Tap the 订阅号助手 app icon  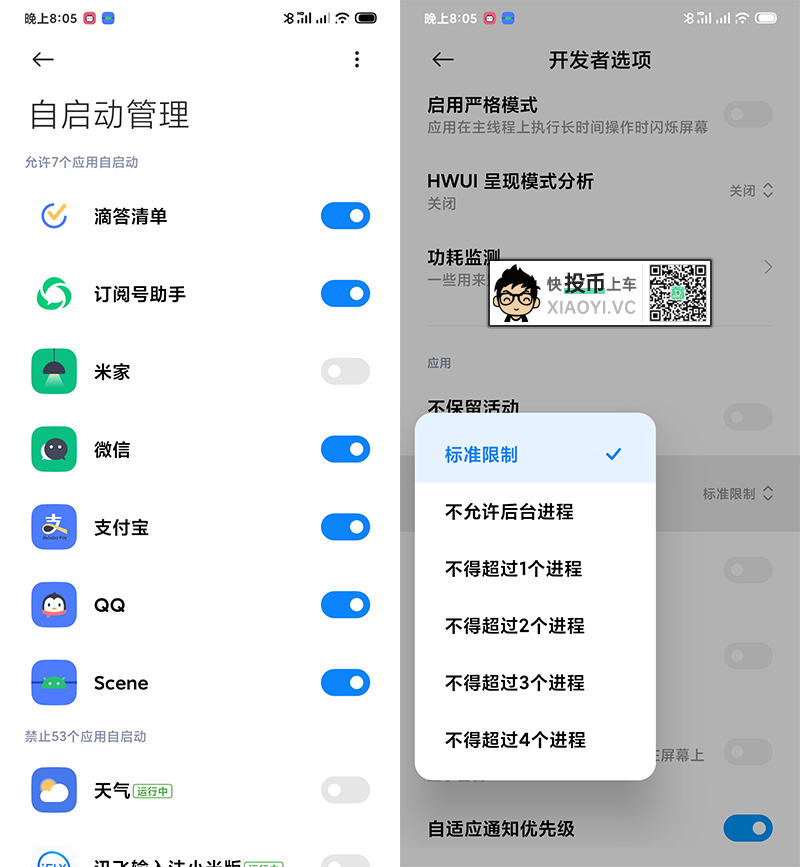[53, 294]
